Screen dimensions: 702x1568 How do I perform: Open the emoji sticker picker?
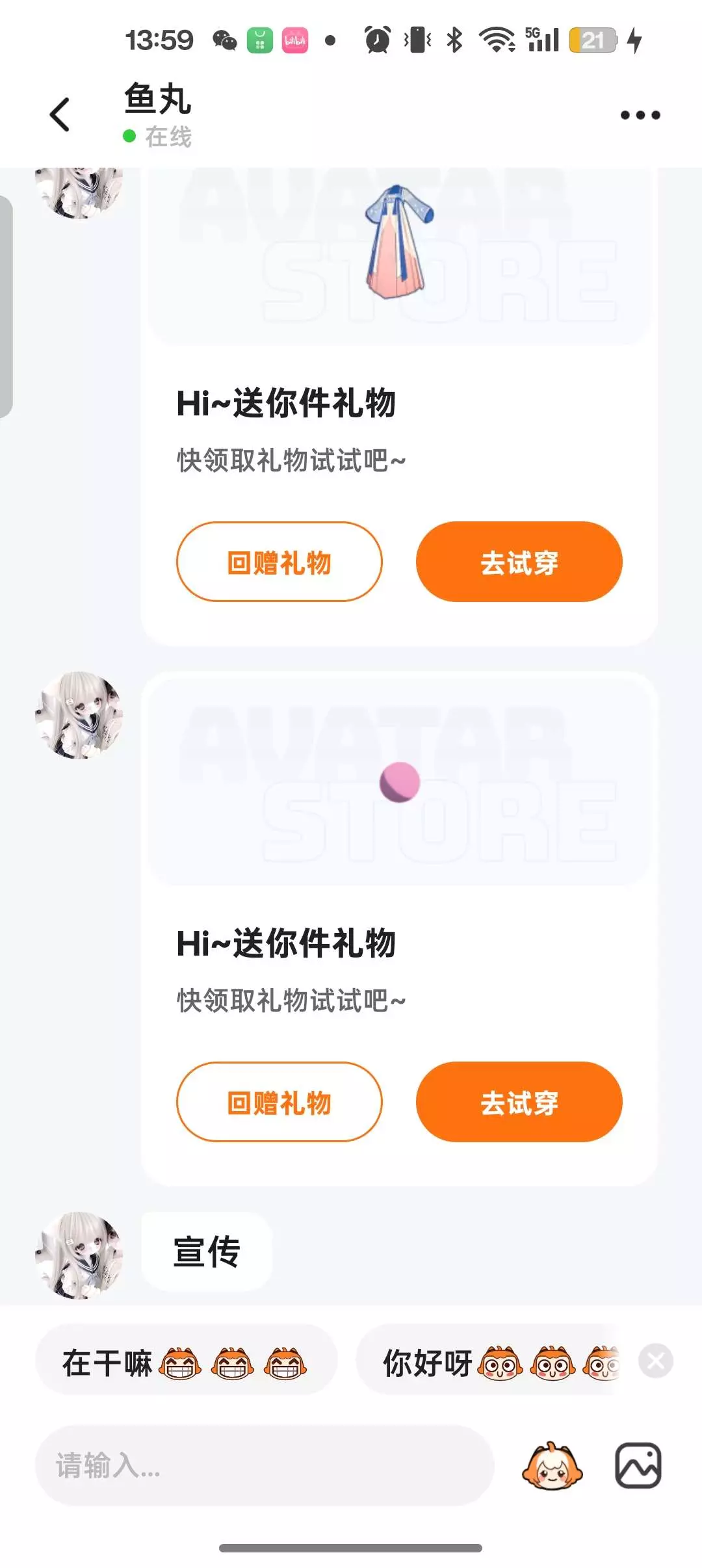point(552,1465)
